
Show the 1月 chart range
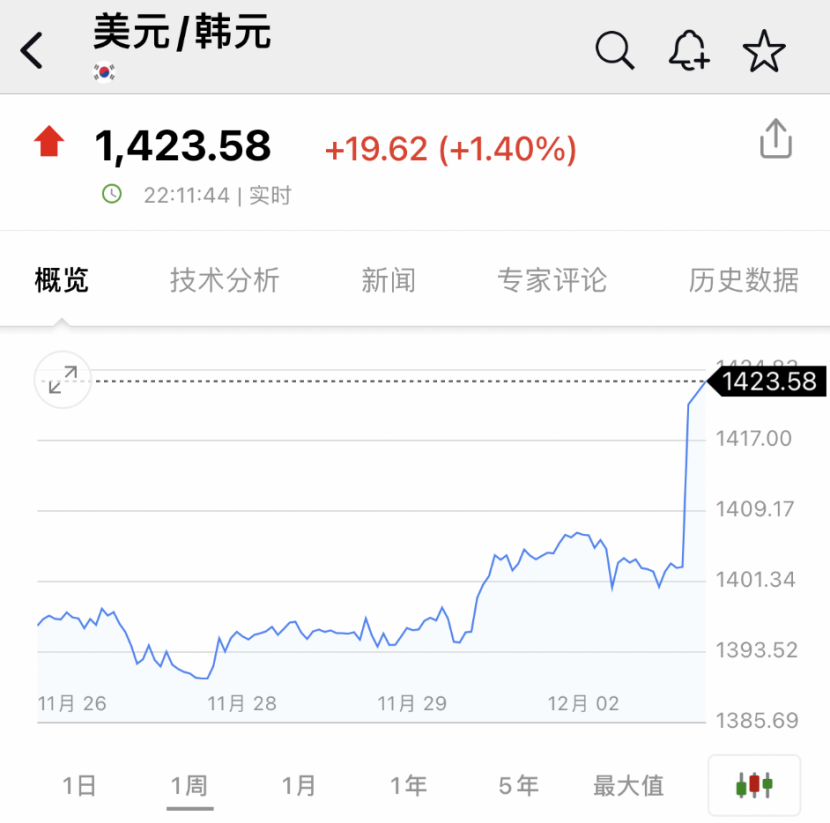298,786
